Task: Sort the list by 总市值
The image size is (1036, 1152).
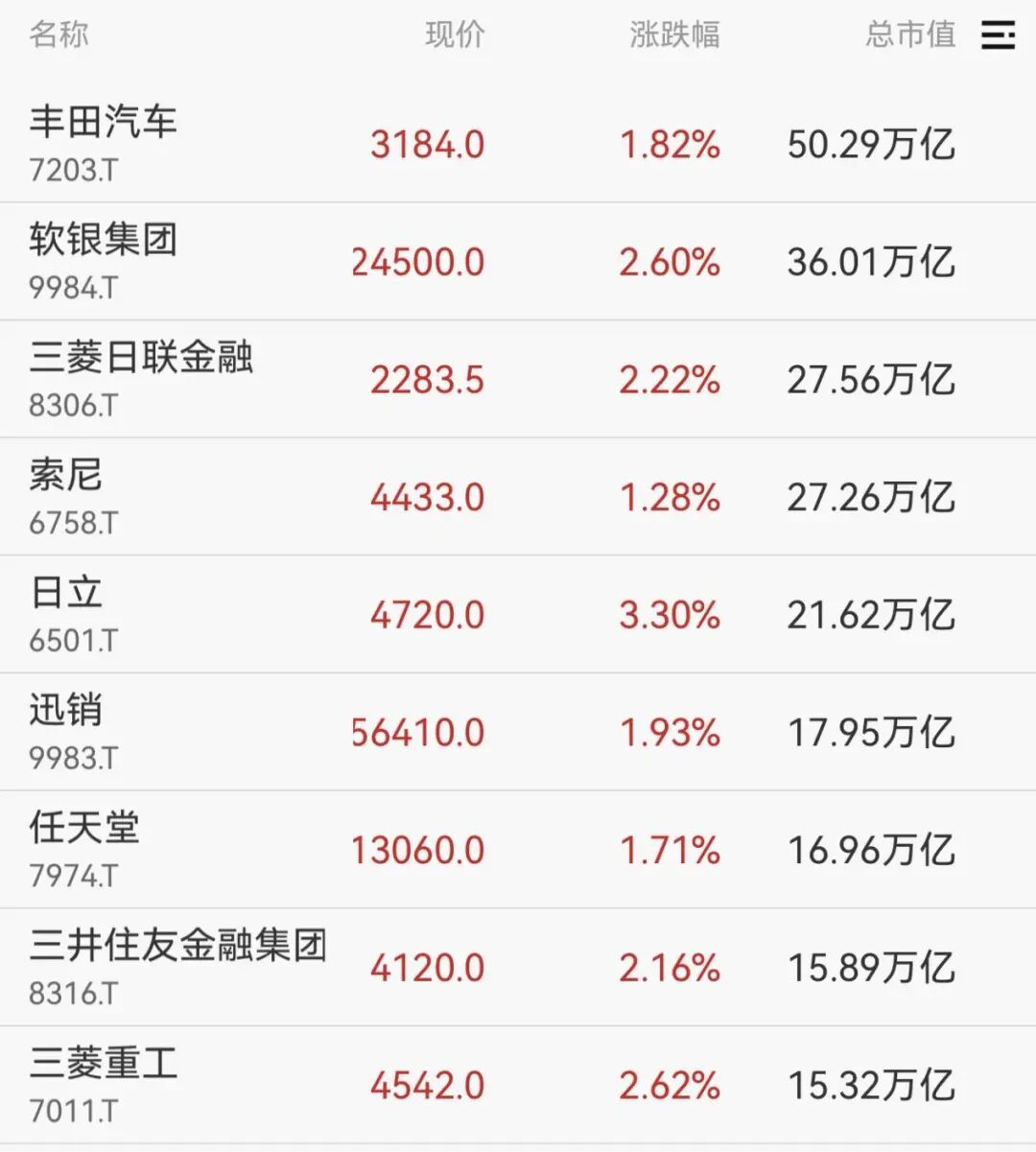Action: point(910,35)
